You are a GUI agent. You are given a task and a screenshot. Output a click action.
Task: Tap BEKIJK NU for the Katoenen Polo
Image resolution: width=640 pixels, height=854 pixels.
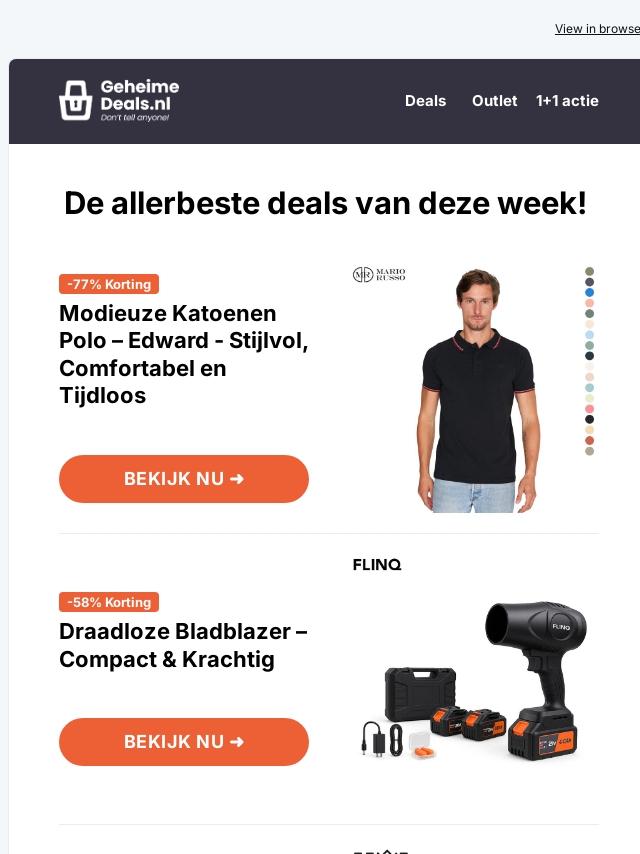click(184, 479)
